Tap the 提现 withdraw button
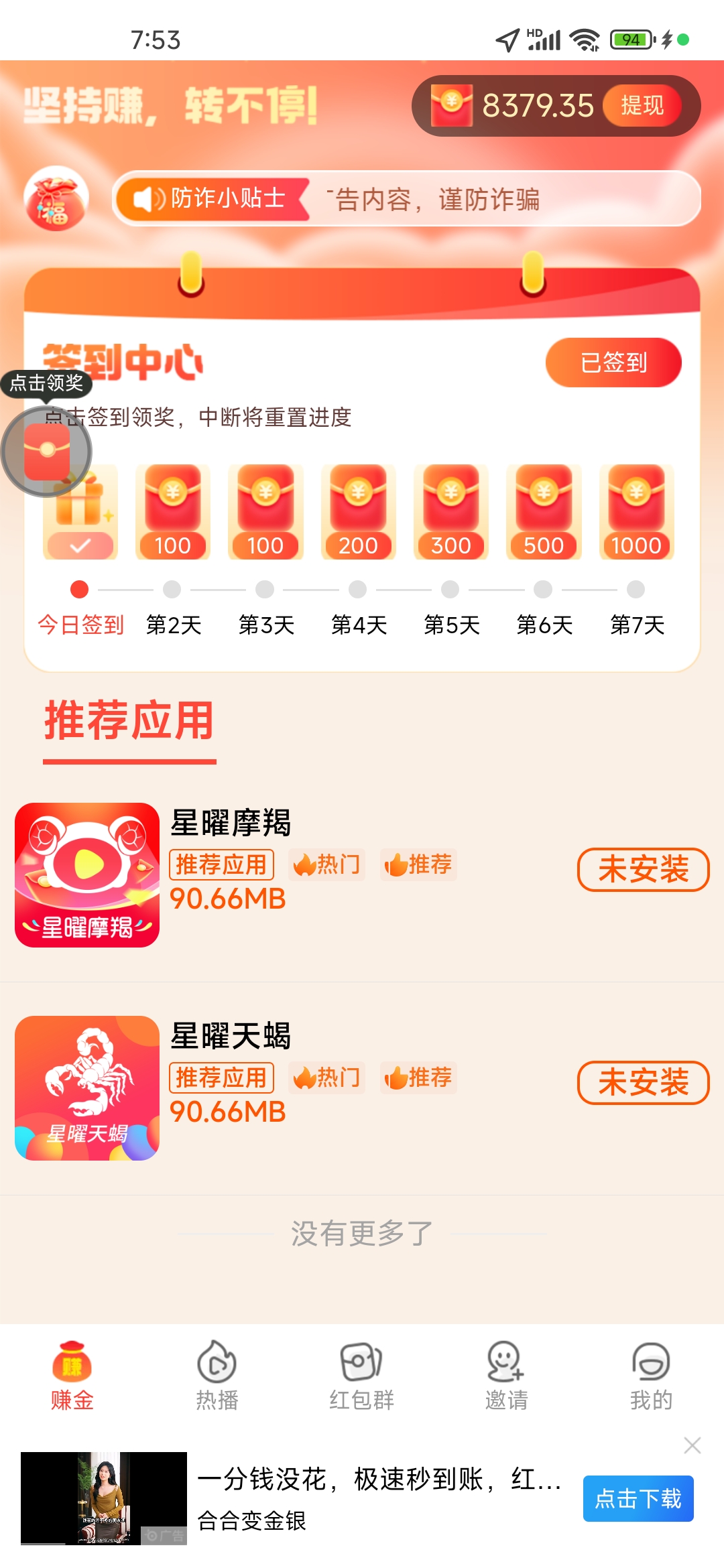724x1568 pixels. pos(642,105)
